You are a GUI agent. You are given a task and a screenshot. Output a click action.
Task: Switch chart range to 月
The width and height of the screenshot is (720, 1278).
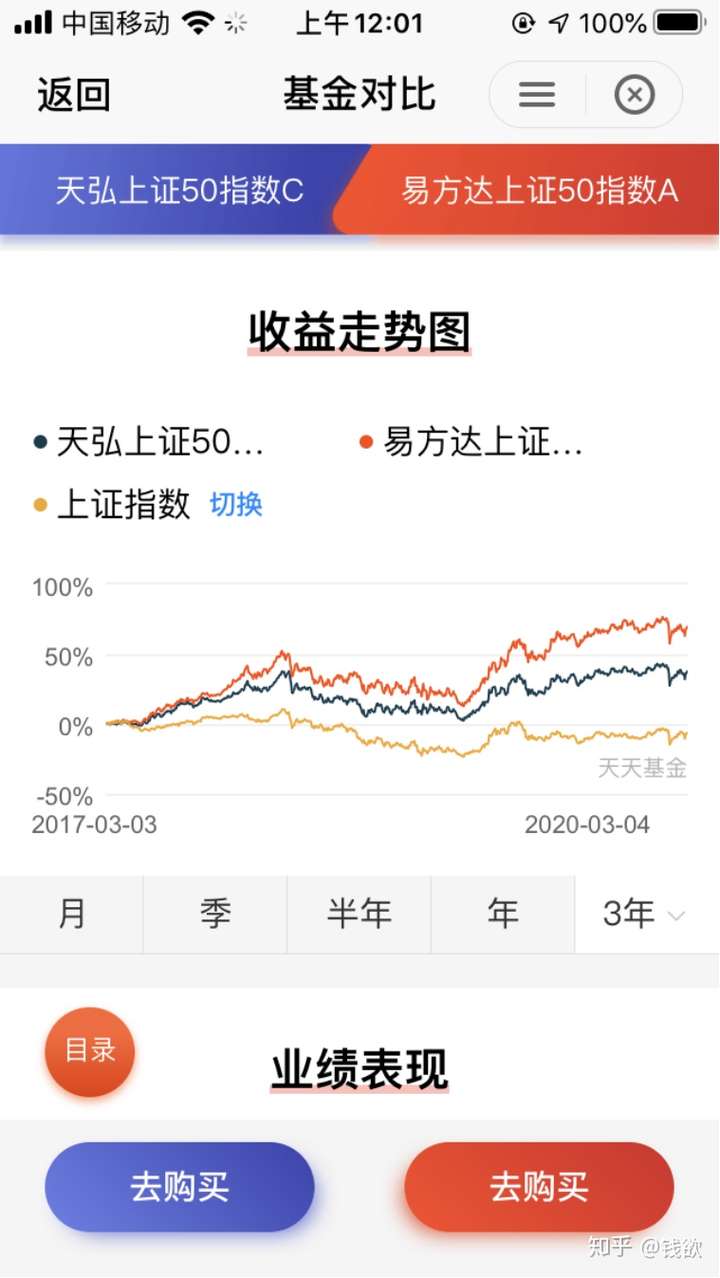pos(72,914)
